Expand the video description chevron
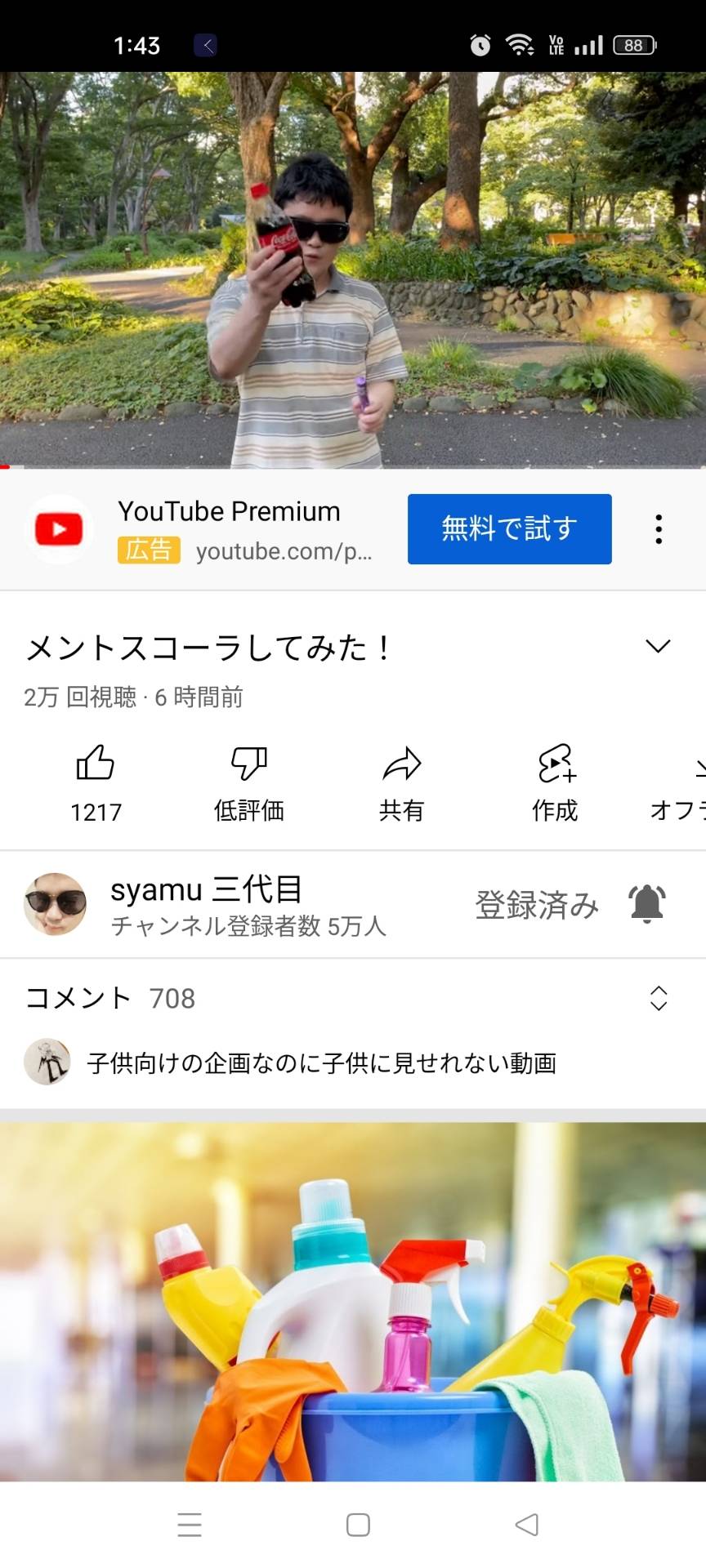This screenshot has height=1568, width=706. (x=658, y=647)
